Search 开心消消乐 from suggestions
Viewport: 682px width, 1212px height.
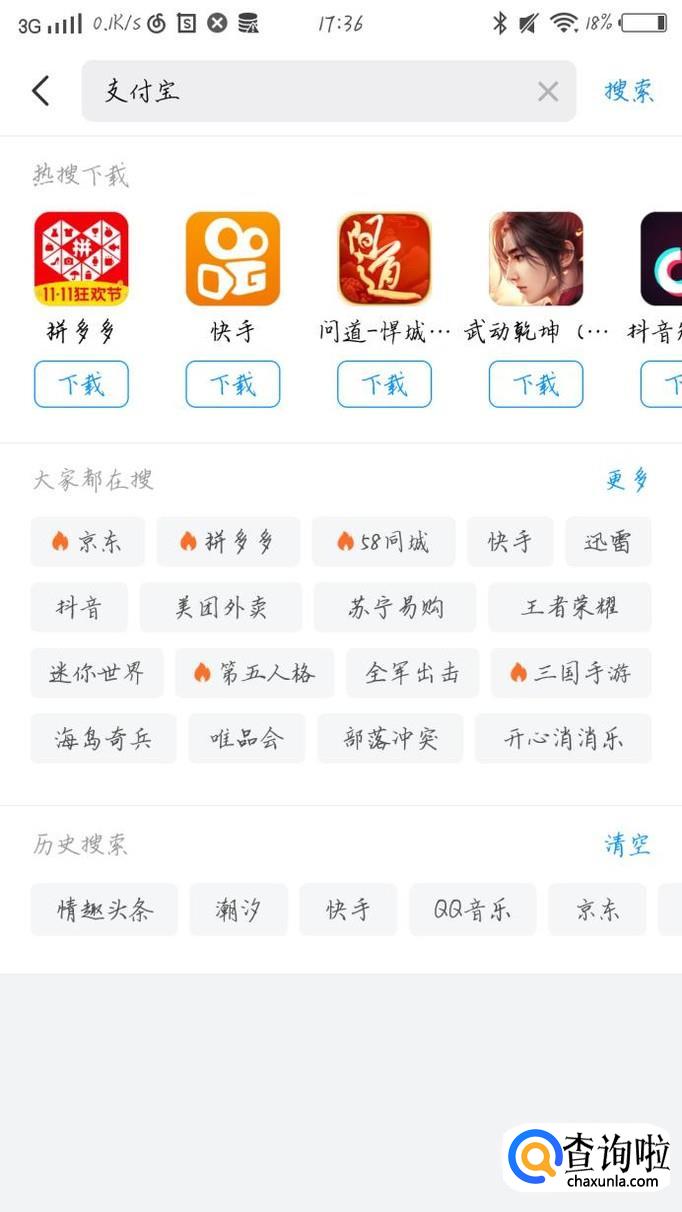563,739
